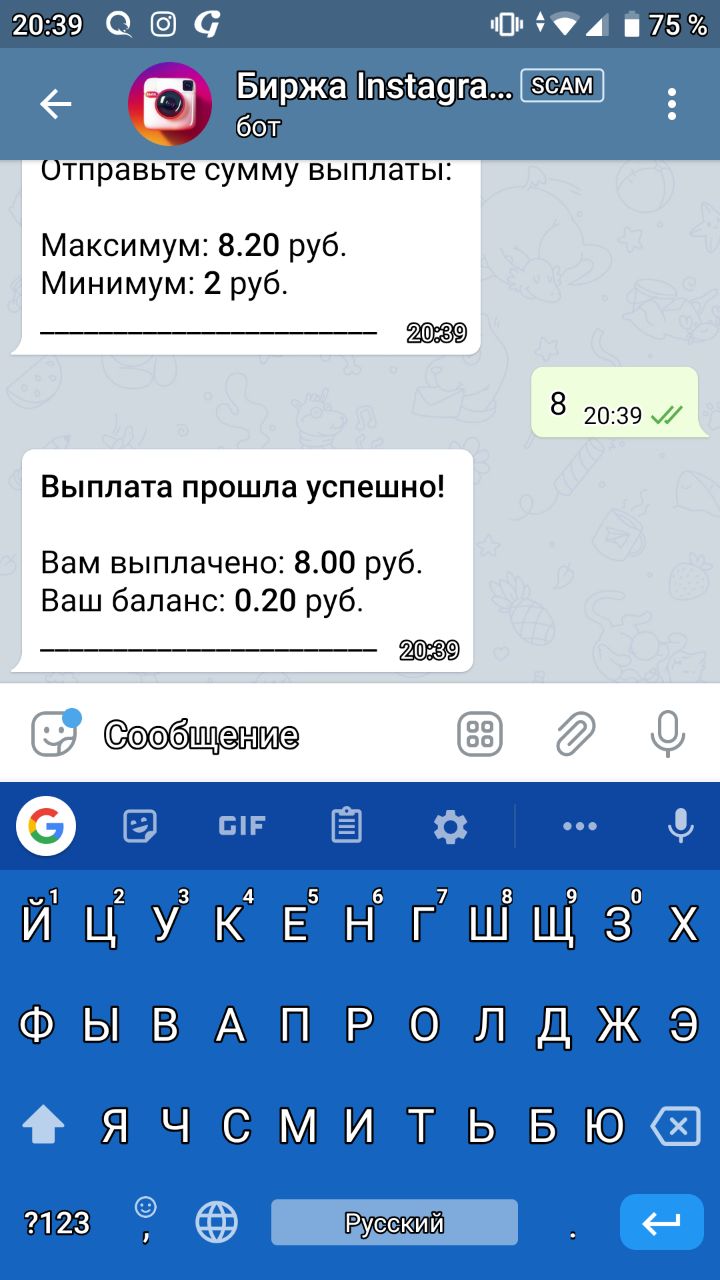This screenshot has height=1280, width=720.
Task: Open the keyboard settings gear
Action: (x=450, y=826)
